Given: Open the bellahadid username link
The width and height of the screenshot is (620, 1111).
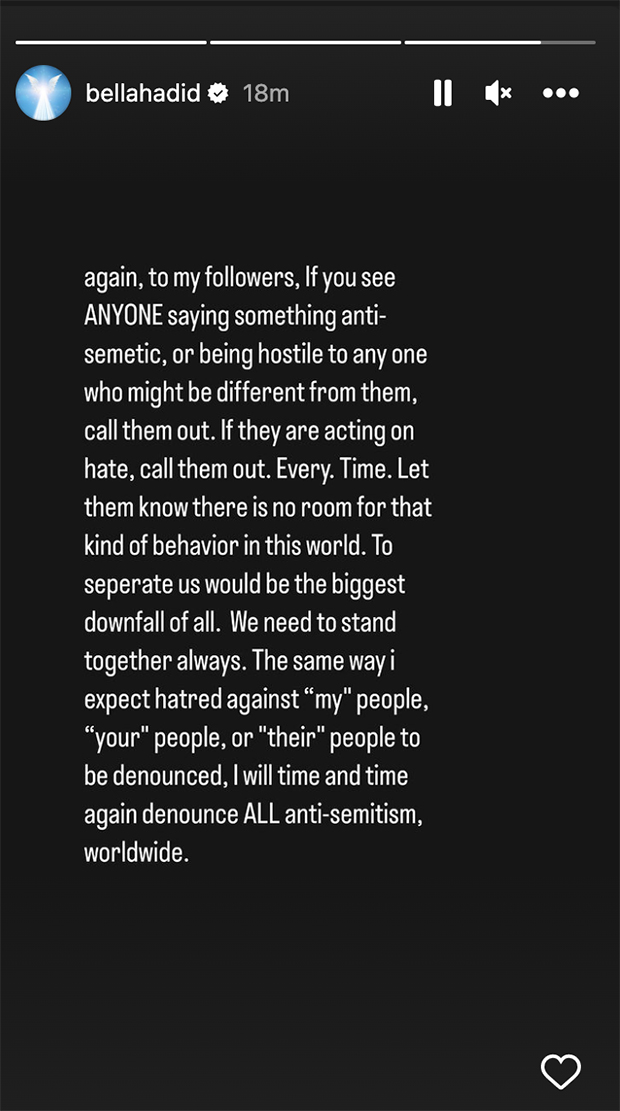Looking at the screenshot, I should [143, 93].
